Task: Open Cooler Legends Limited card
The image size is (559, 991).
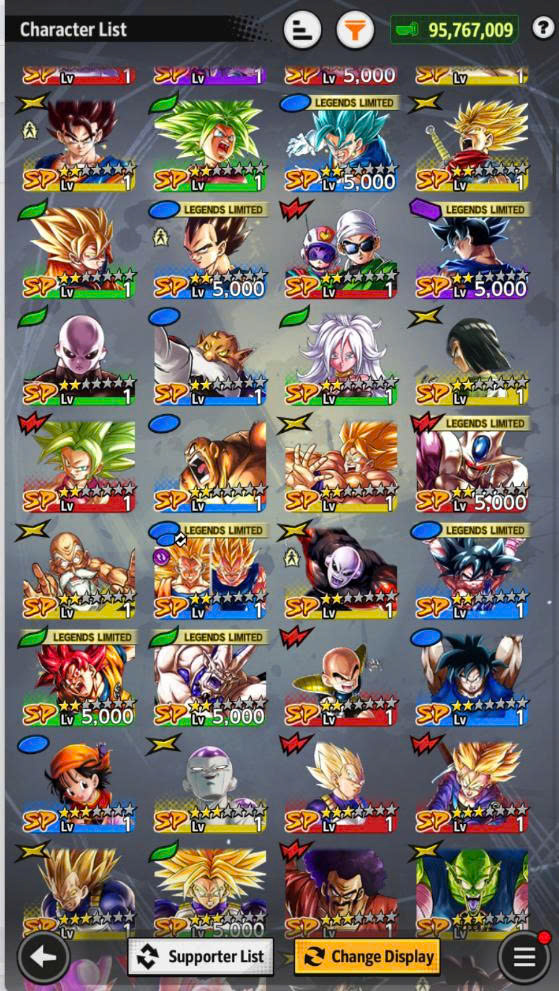Action: point(472,463)
